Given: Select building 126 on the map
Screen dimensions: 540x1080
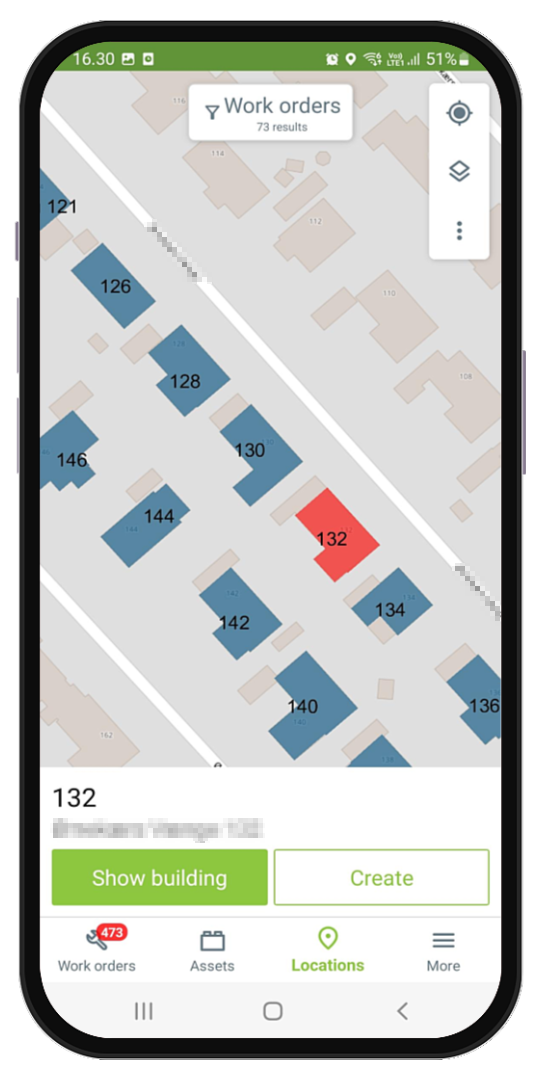Looking at the screenshot, I should coord(112,285).
